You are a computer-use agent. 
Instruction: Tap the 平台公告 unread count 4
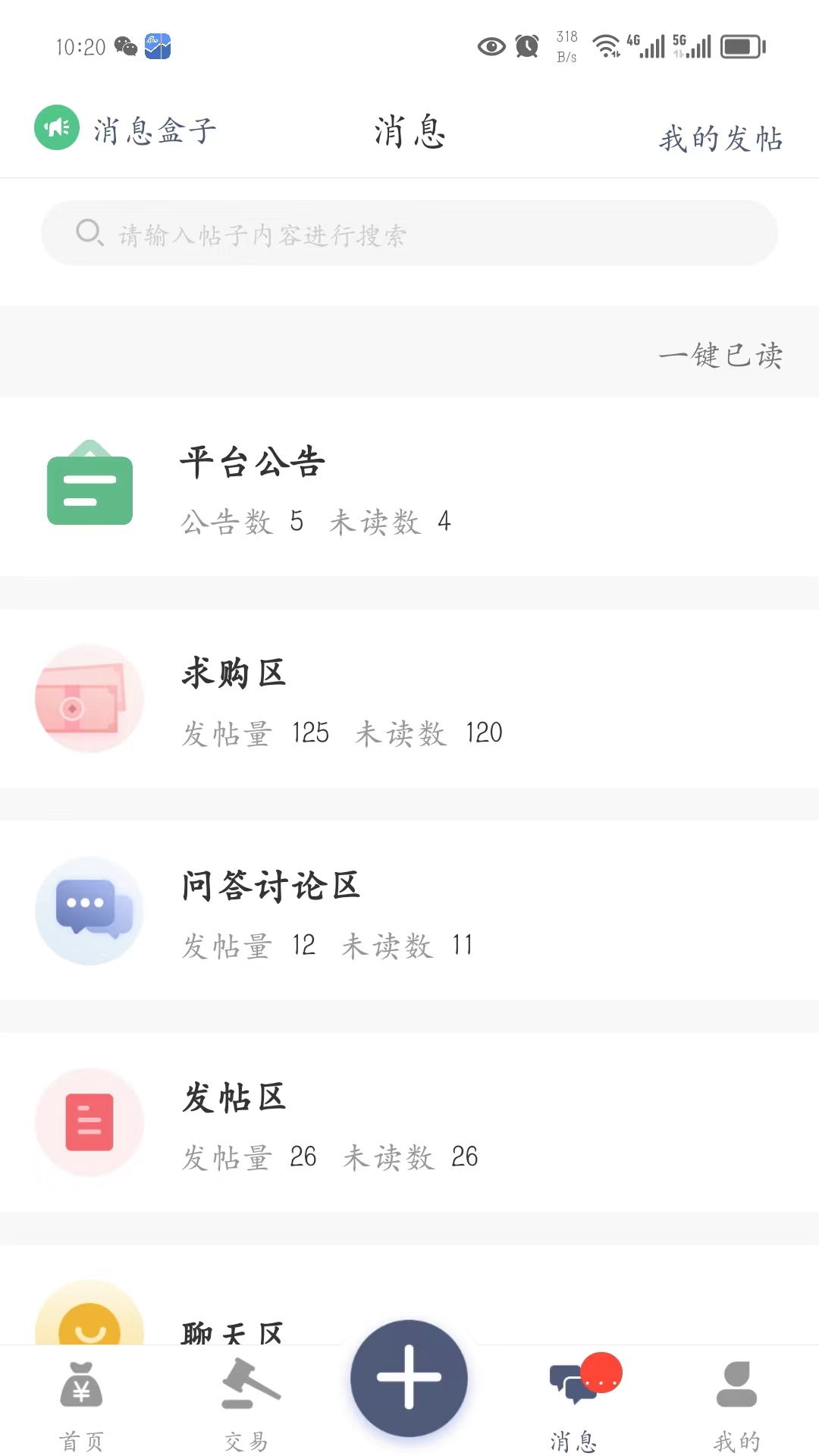[444, 522]
